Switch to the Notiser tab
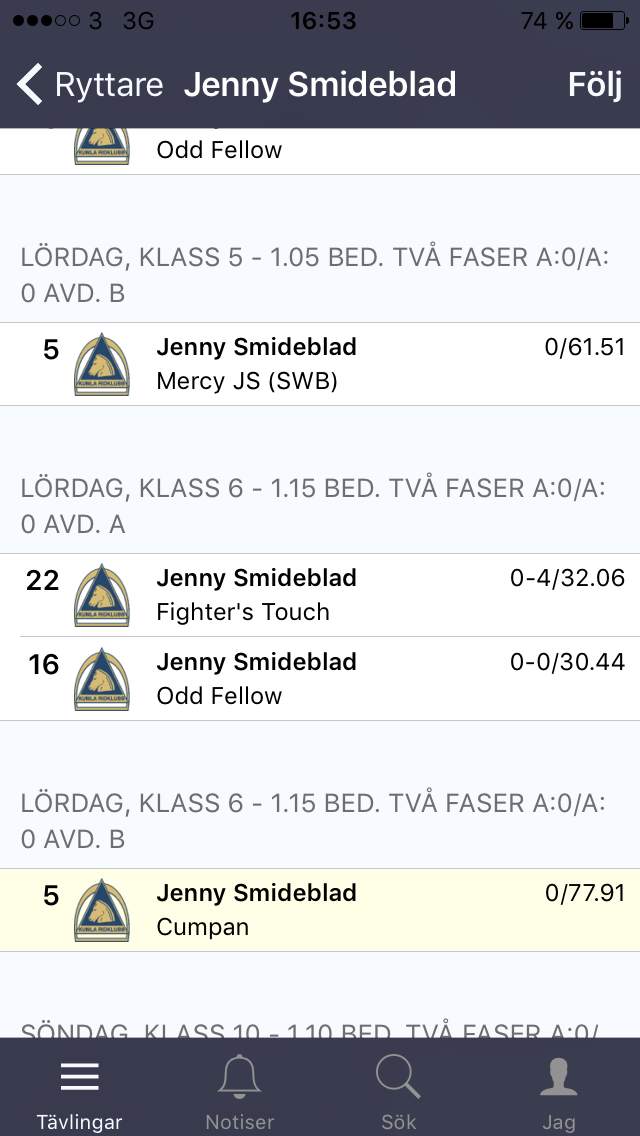 (x=240, y=1090)
